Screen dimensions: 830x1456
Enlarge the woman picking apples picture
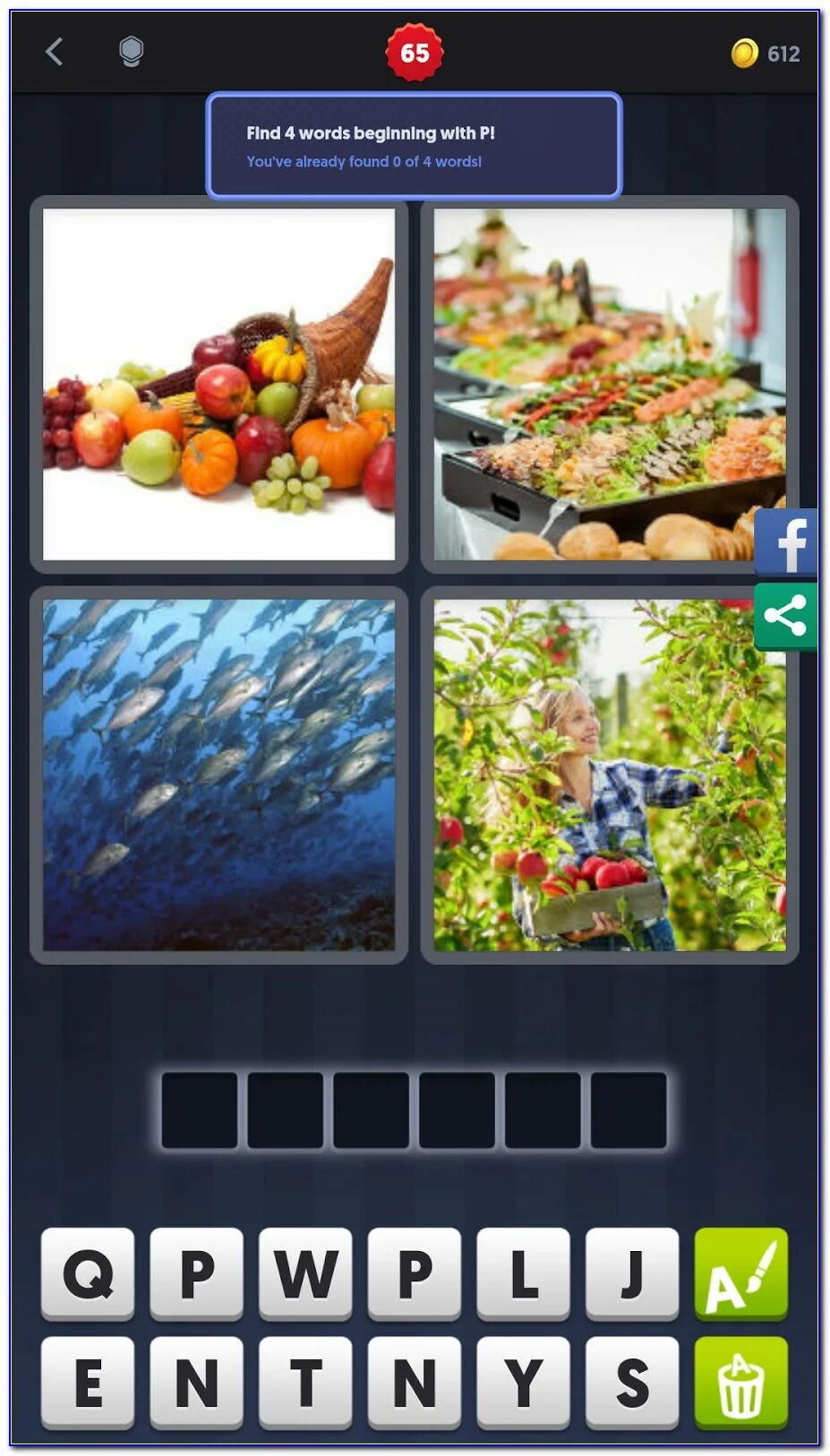pyautogui.click(x=609, y=775)
